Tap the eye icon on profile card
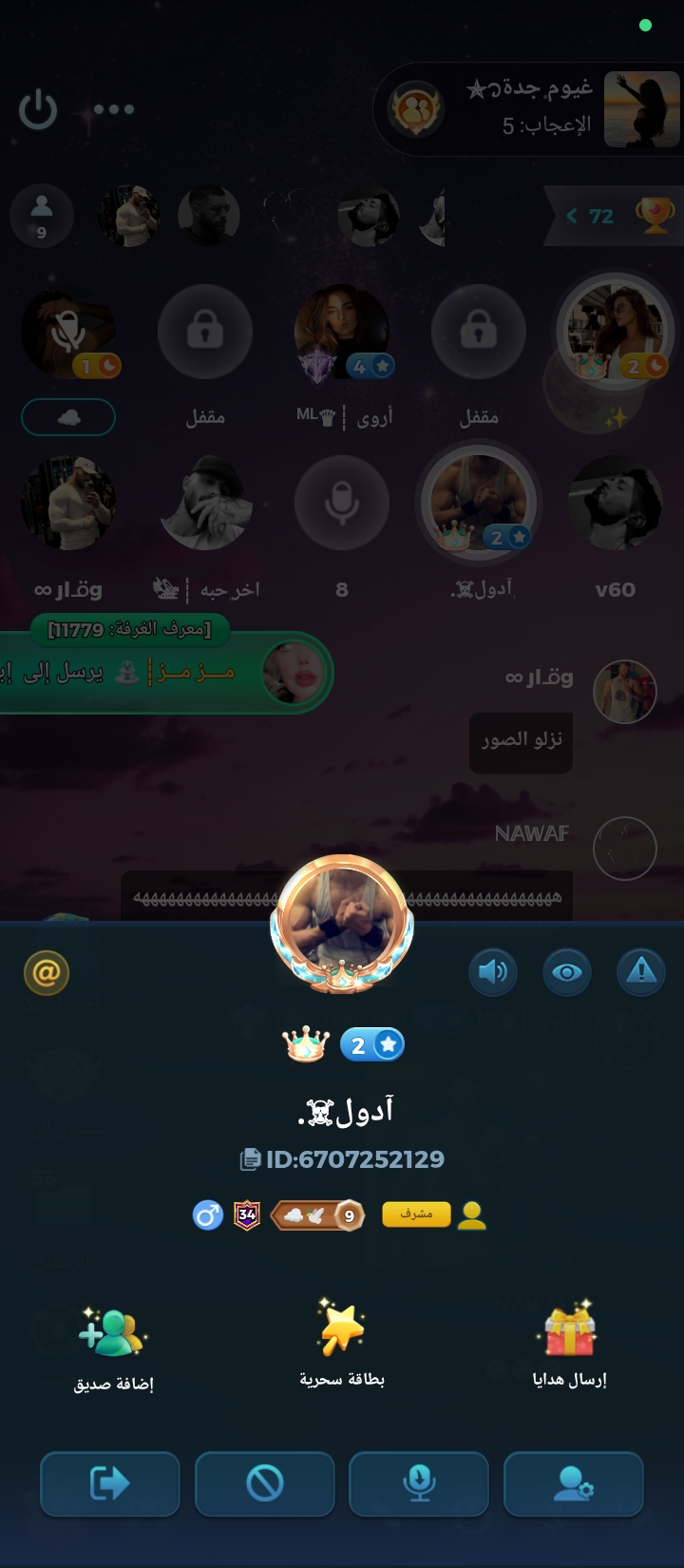This screenshot has width=684, height=1568. point(567,971)
